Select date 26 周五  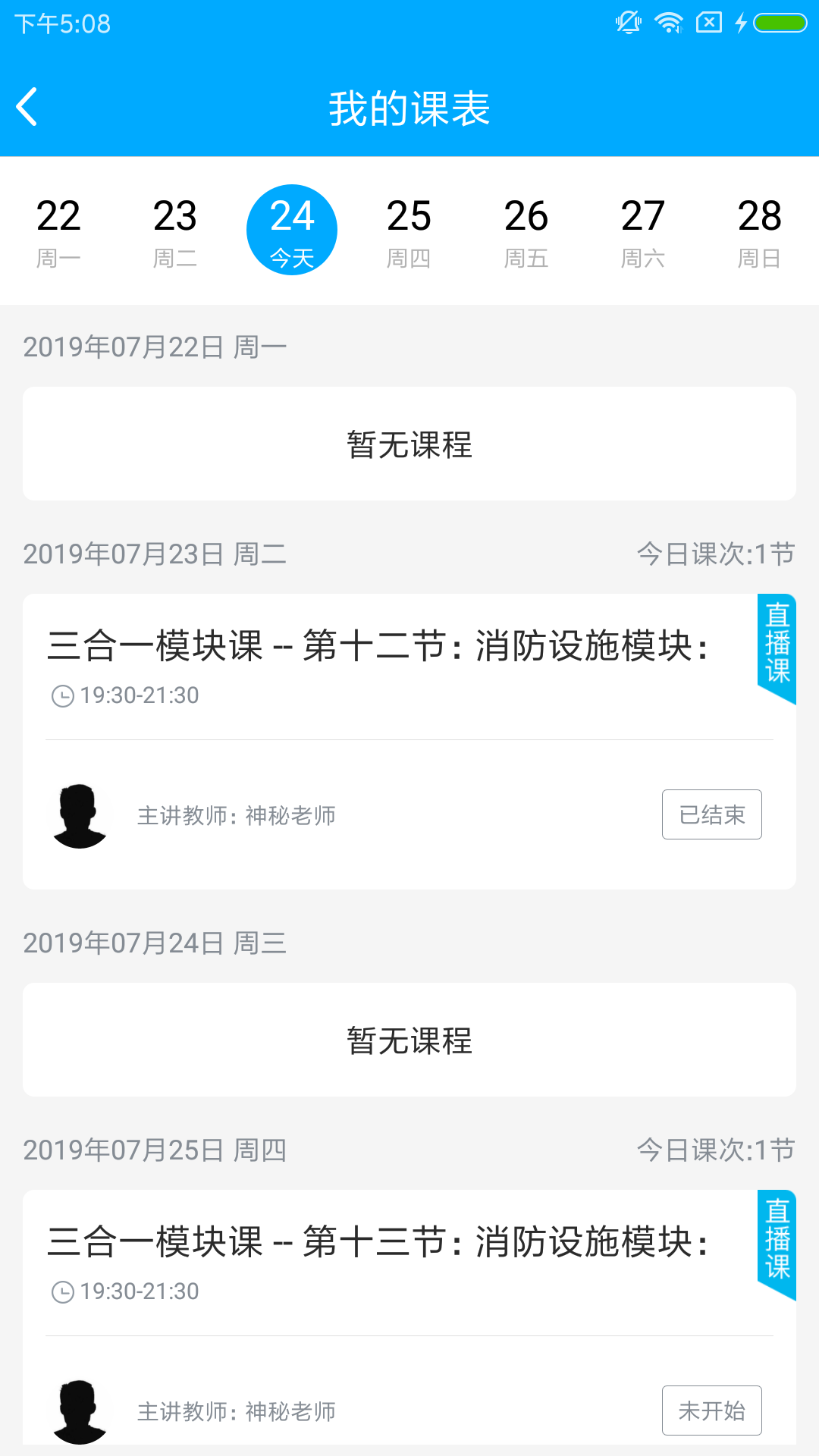pyautogui.click(x=526, y=231)
